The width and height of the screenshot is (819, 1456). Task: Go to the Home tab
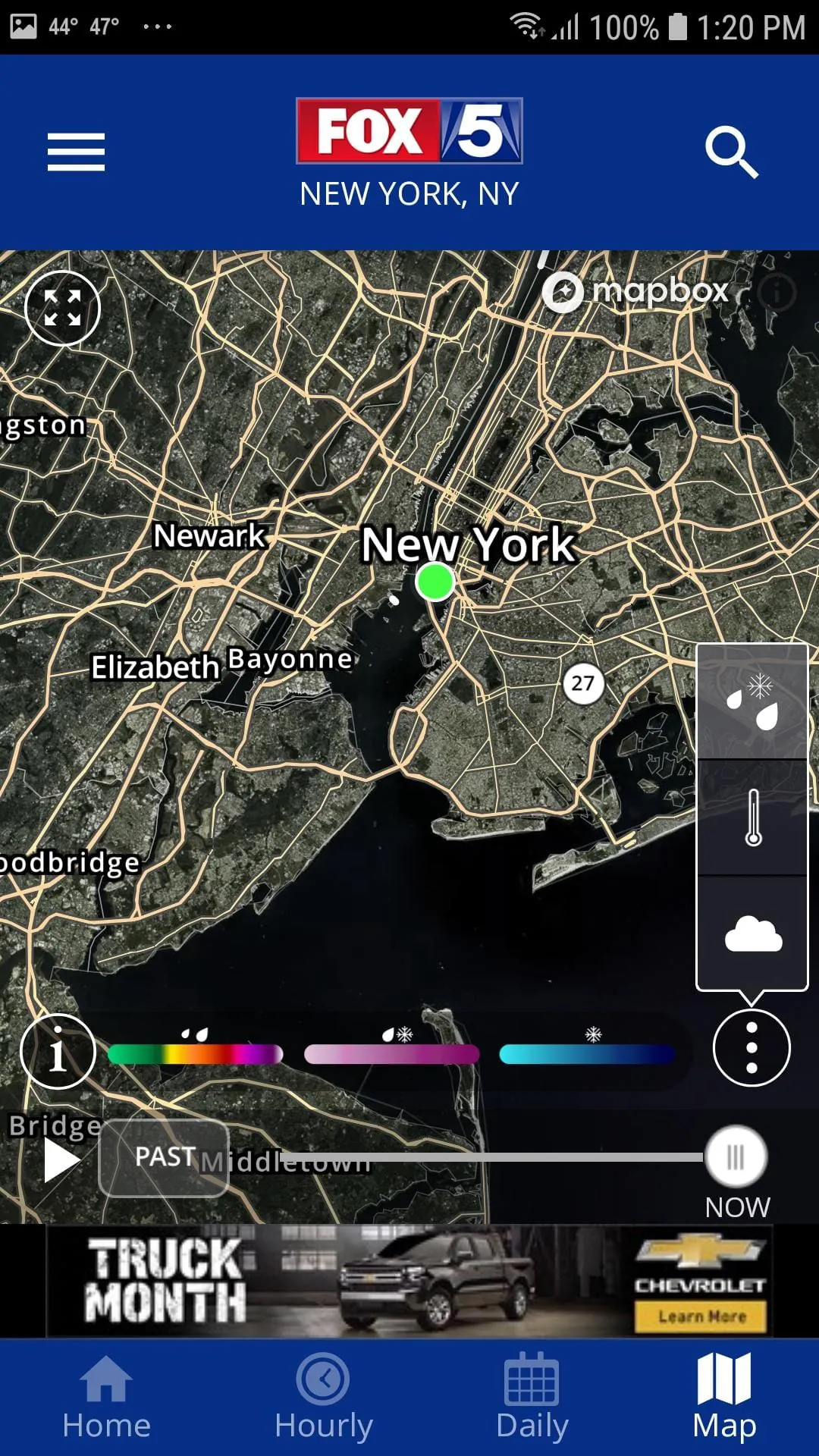[x=106, y=1397]
